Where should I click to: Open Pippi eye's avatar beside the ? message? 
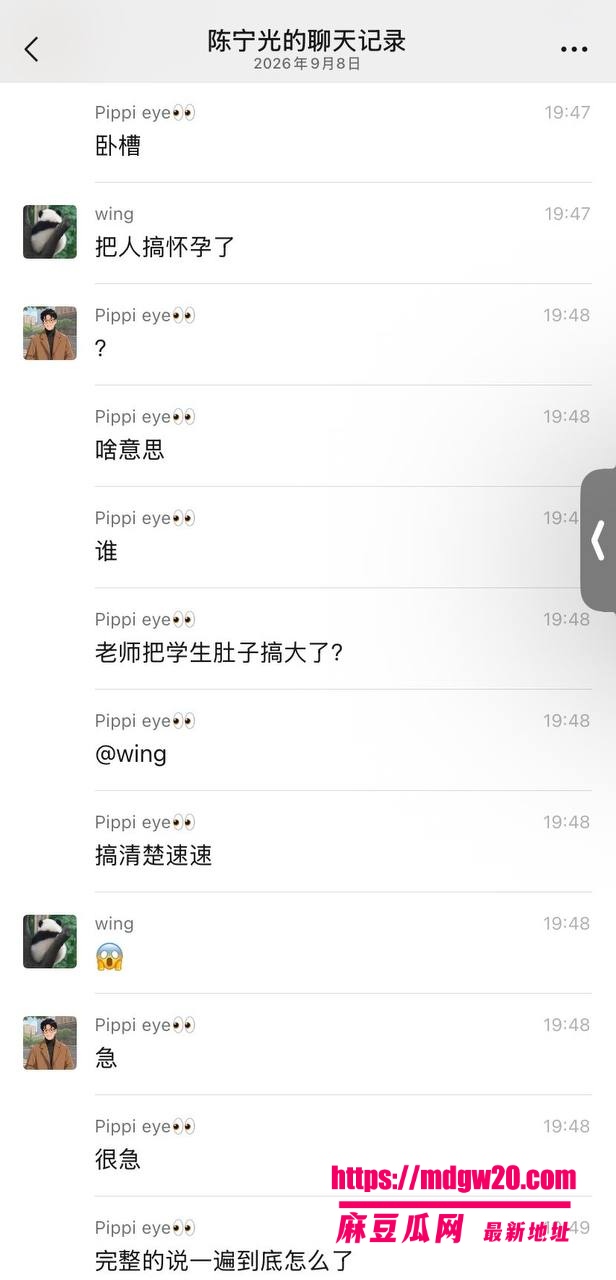click(x=50, y=333)
